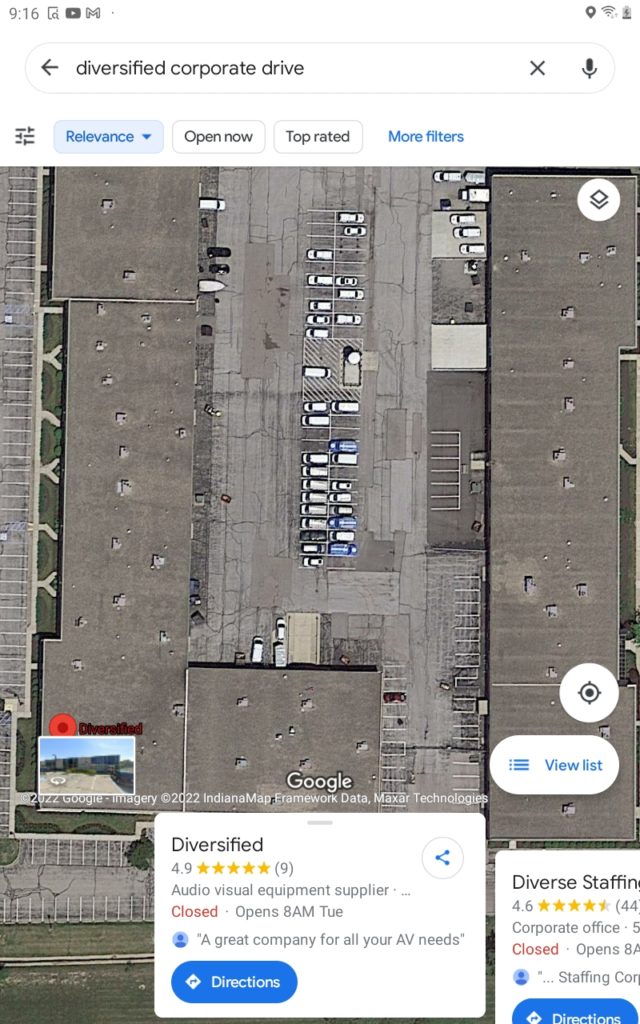Get directions to Diversified
The height and width of the screenshot is (1024, 640).
tap(234, 982)
